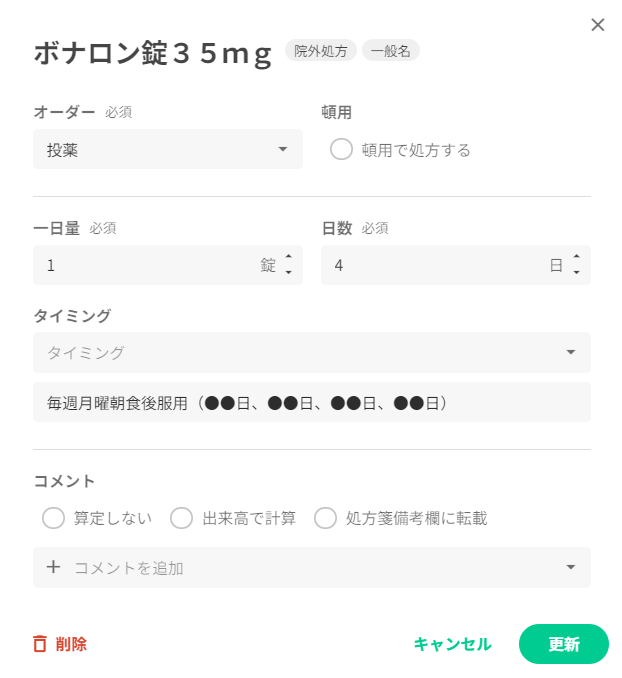Select 頓用で処方する option
The width and height of the screenshot is (622, 678).
(x=342, y=150)
